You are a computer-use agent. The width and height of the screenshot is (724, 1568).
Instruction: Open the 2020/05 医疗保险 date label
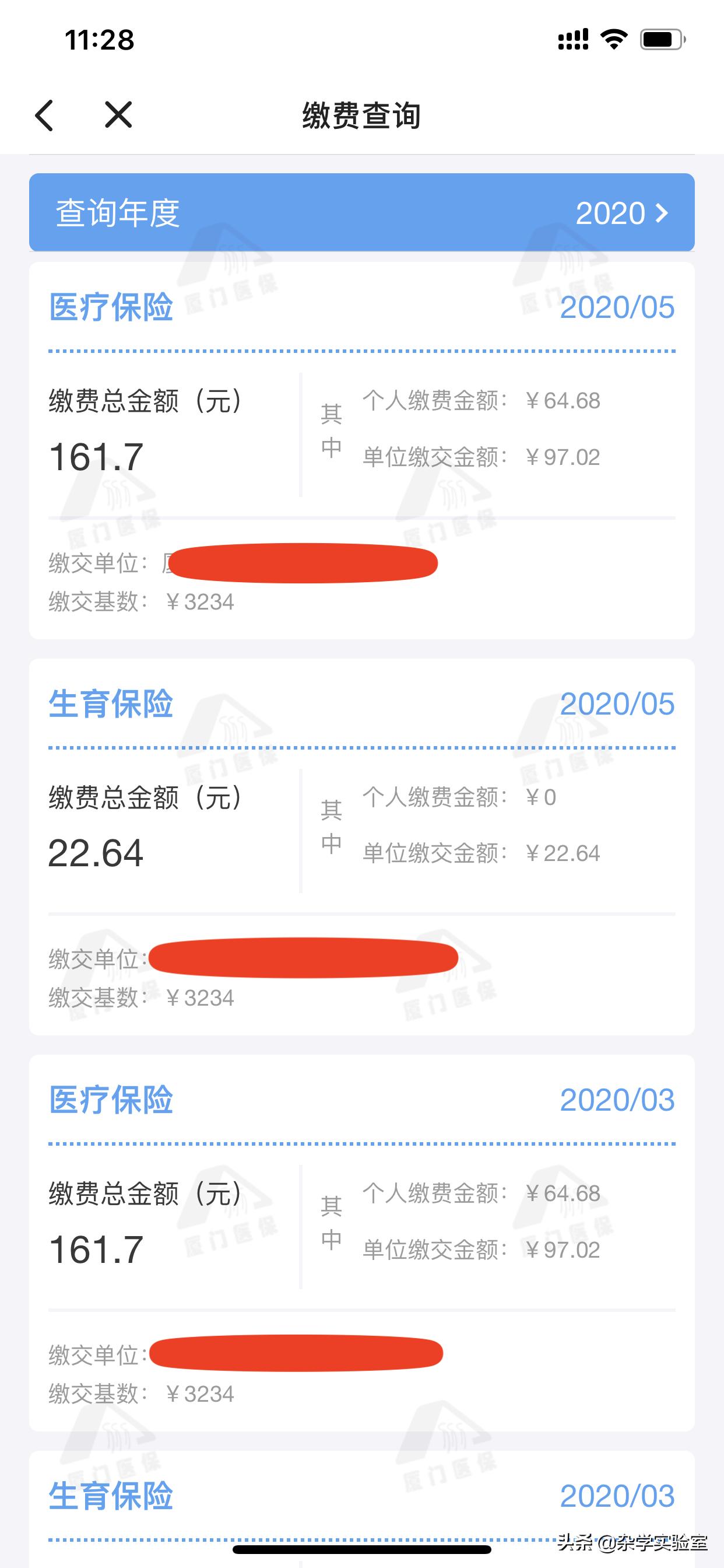point(616,309)
